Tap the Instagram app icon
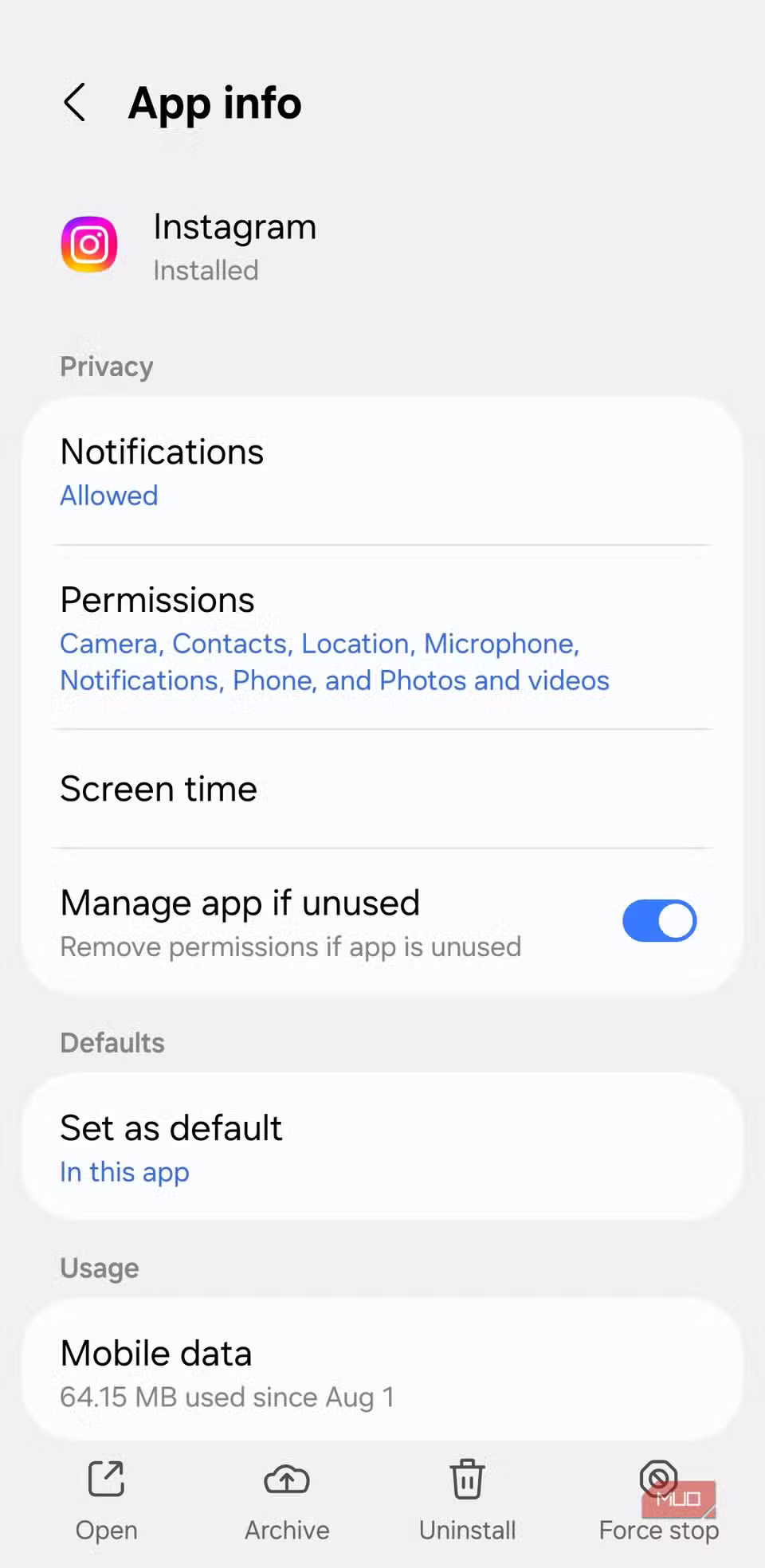This screenshot has width=765, height=1568. pyautogui.click(x=89, y=245)
